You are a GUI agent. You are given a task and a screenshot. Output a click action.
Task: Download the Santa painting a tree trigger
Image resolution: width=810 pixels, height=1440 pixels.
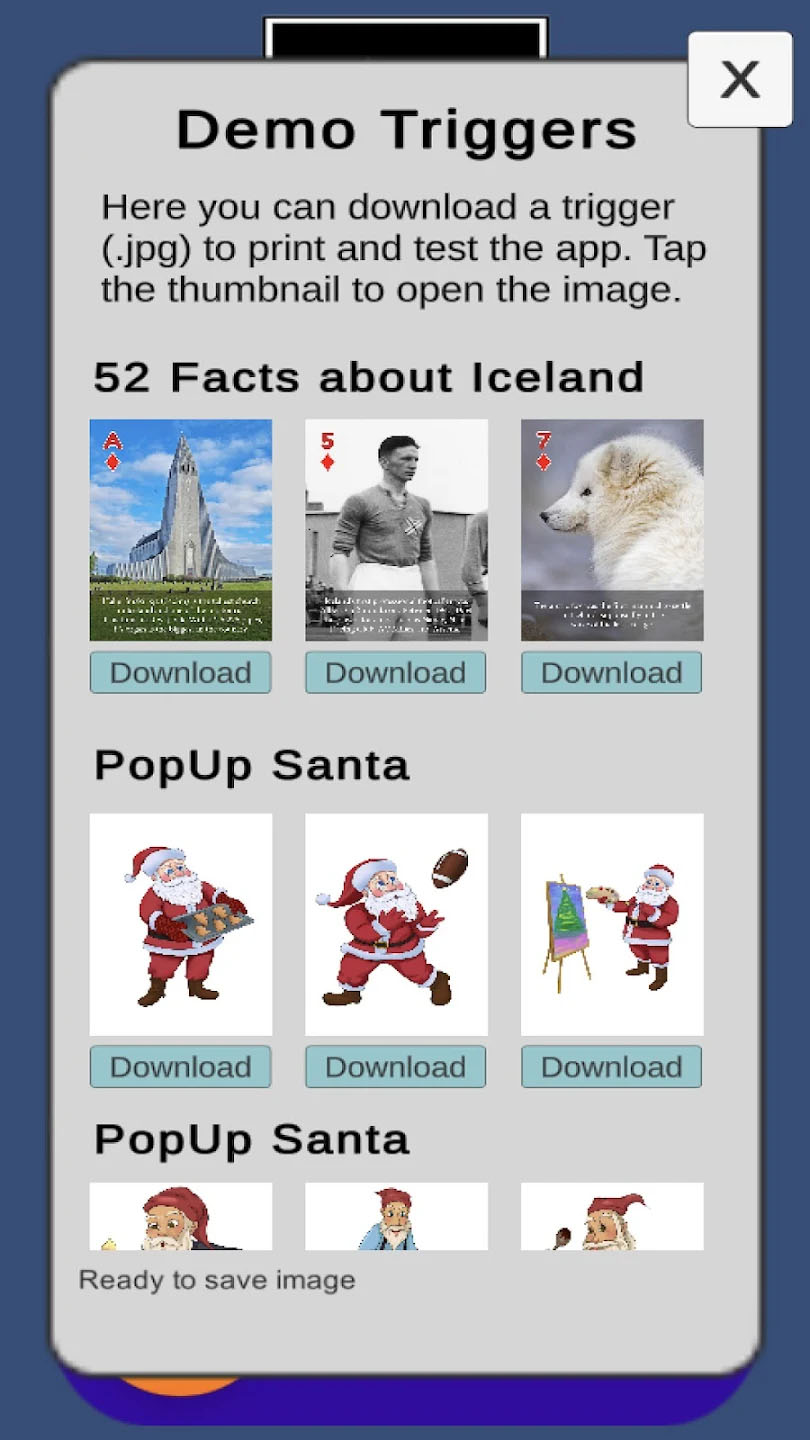[612, 1066]
